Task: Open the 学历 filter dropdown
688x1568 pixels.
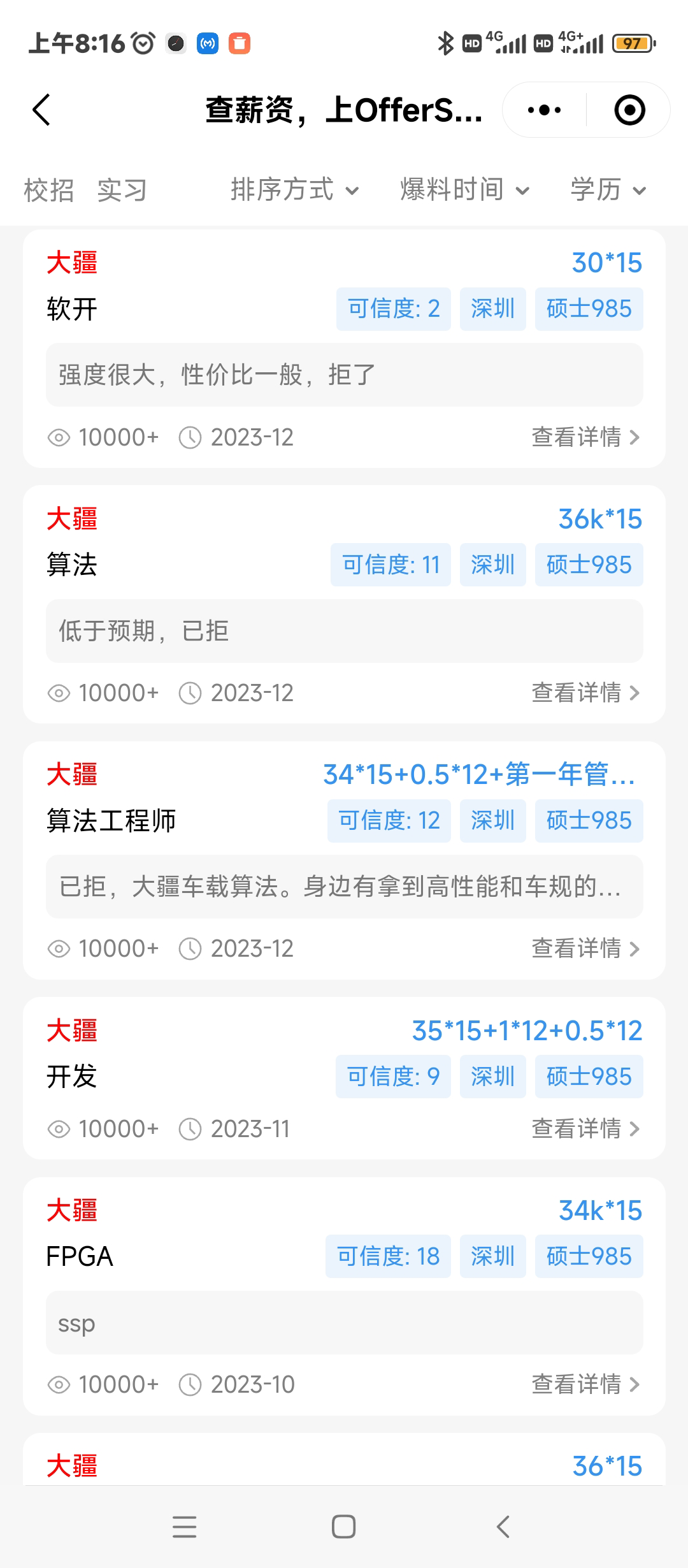Action: [x=608, y=190]
